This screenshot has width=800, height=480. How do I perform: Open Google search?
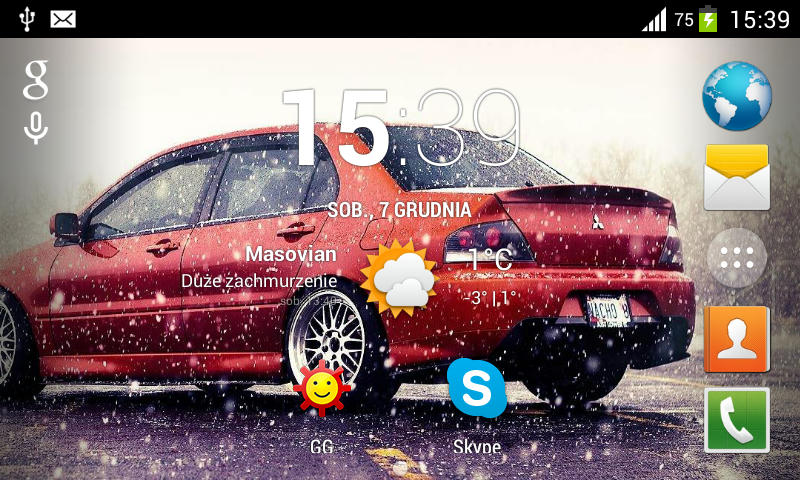click(x=36, y=79)
